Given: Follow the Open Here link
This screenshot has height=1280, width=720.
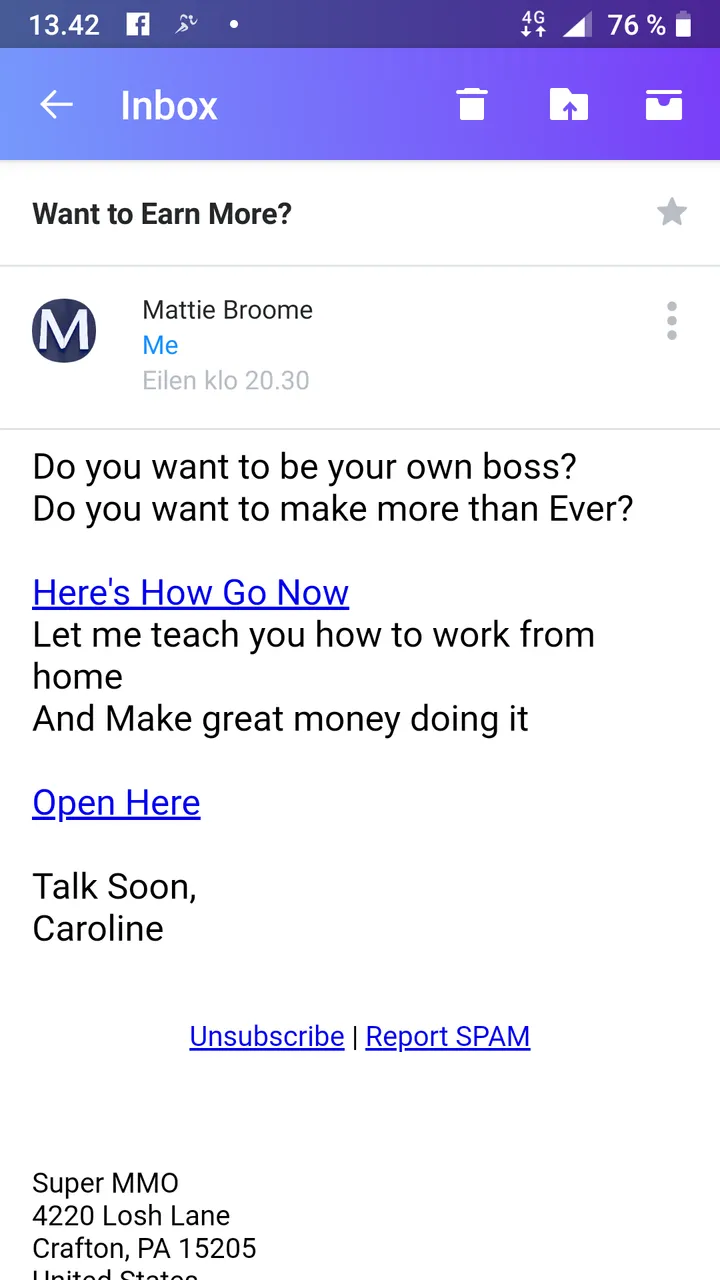Looking at the screenshot, I should (x=116, y=803).
